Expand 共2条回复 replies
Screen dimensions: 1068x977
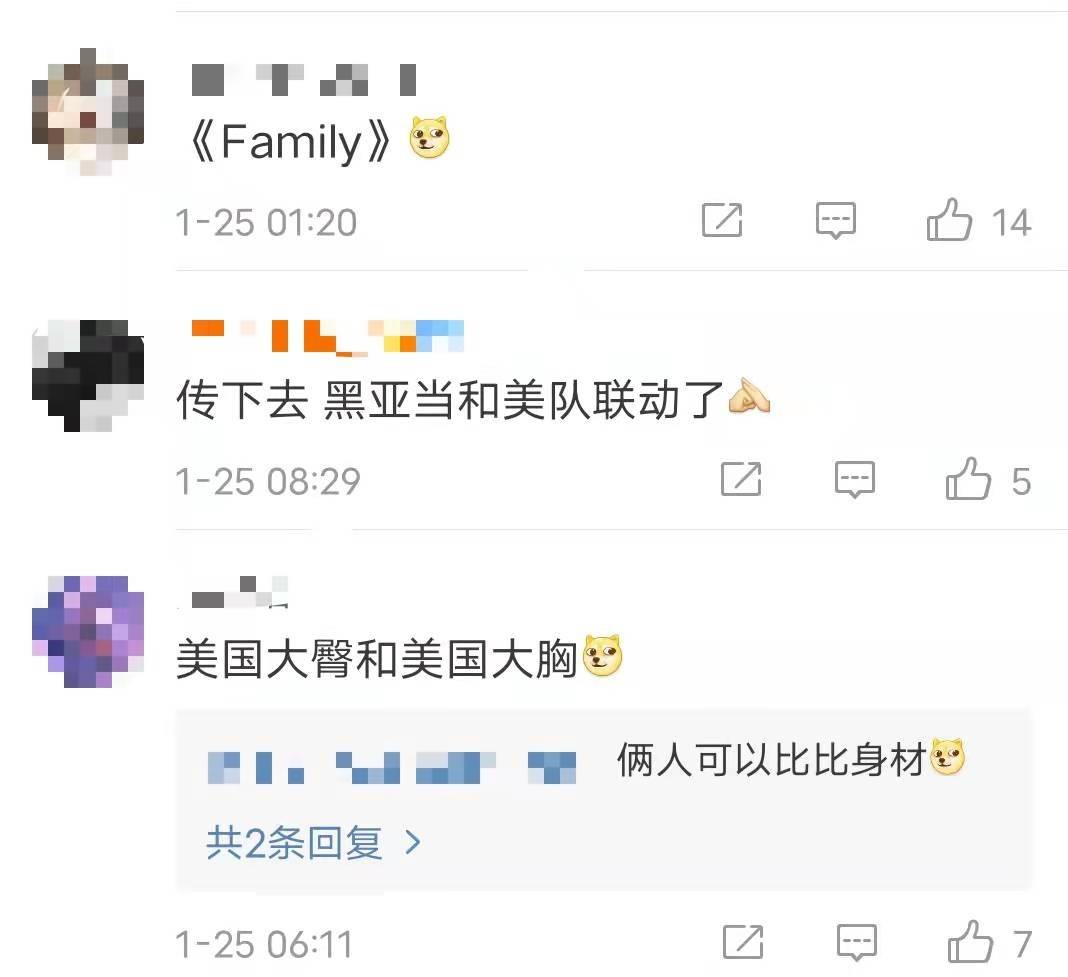(x=313, y=843)
